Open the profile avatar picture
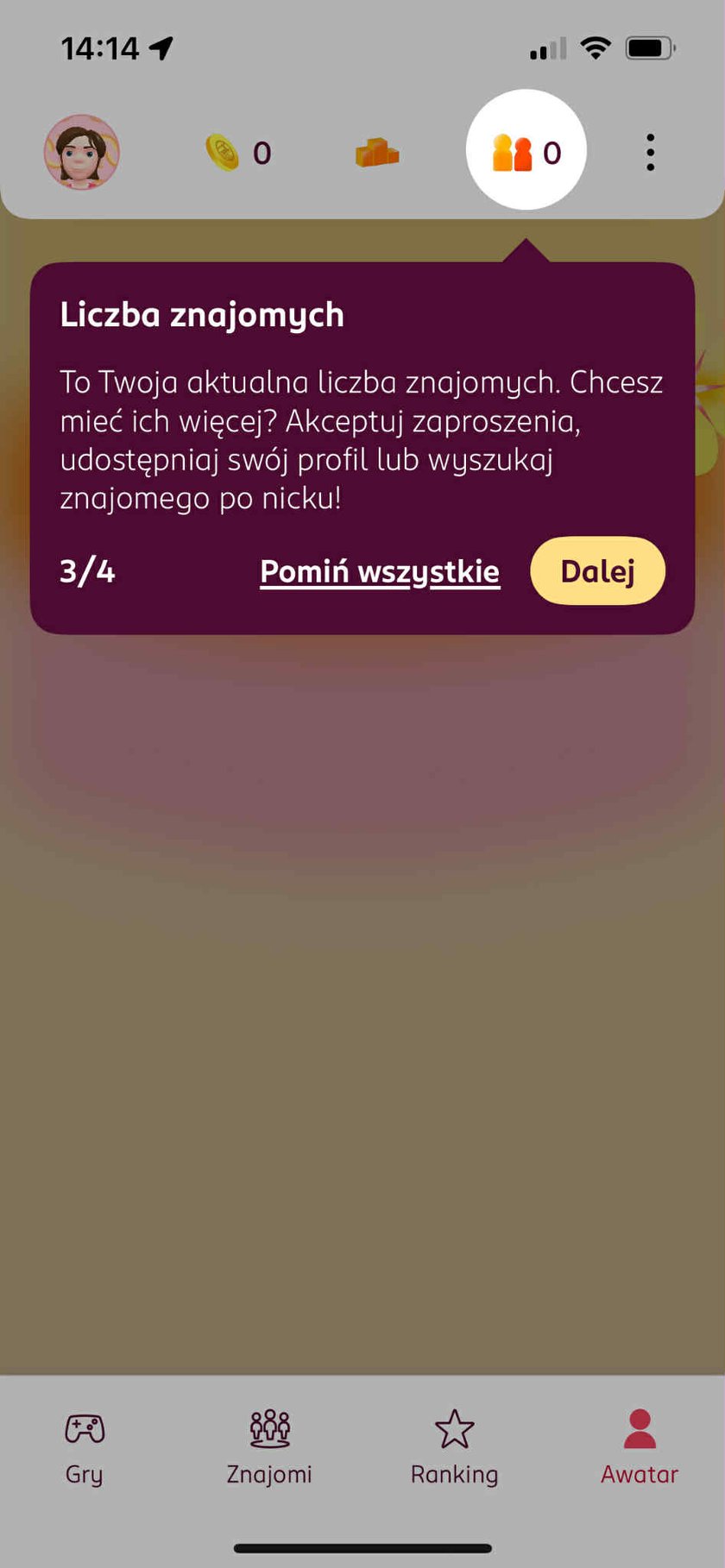 82,153
